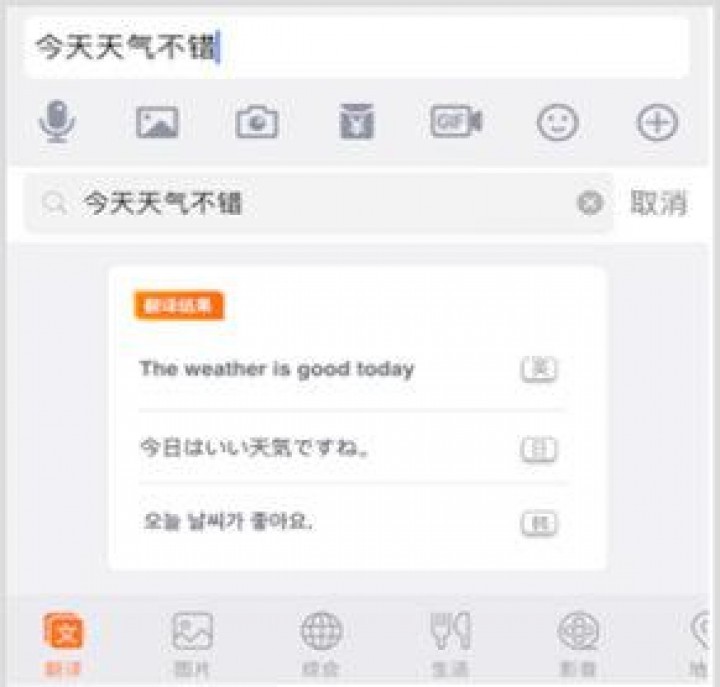Tap the red packet icon

point(356,123)
